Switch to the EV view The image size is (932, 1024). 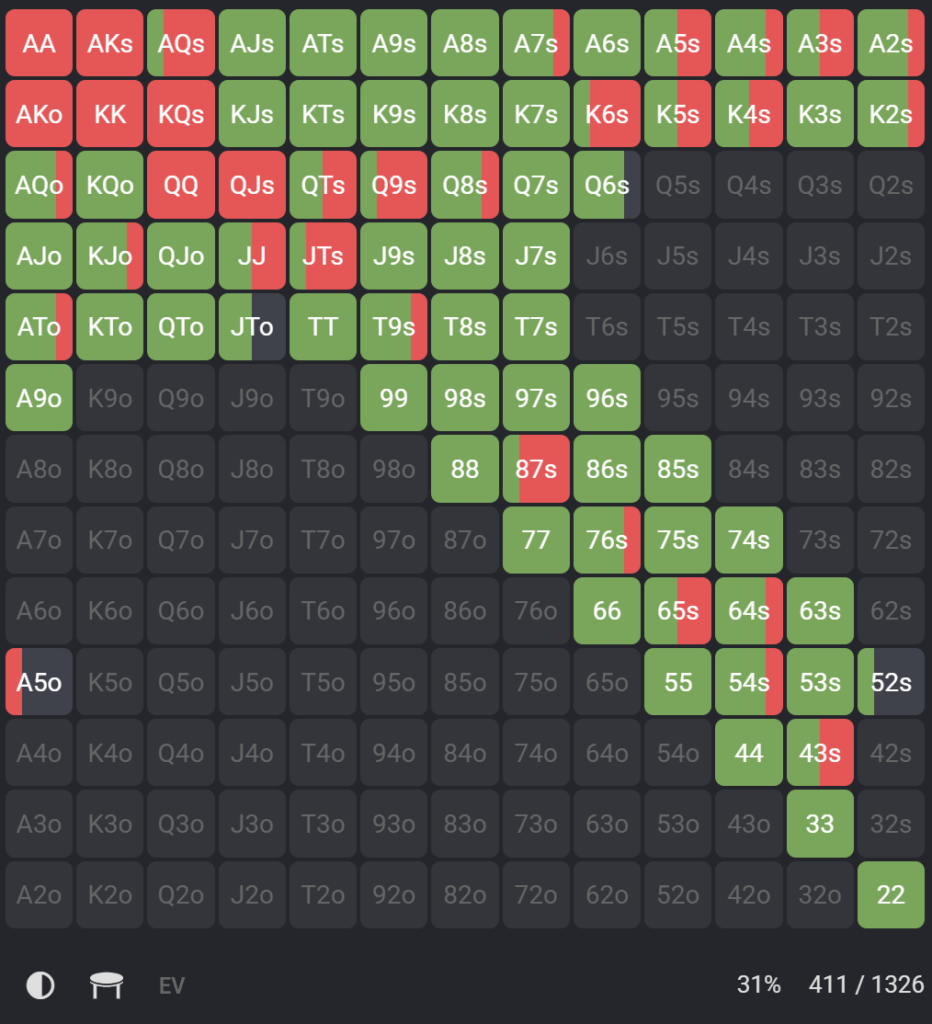click(x=172, y=985)
